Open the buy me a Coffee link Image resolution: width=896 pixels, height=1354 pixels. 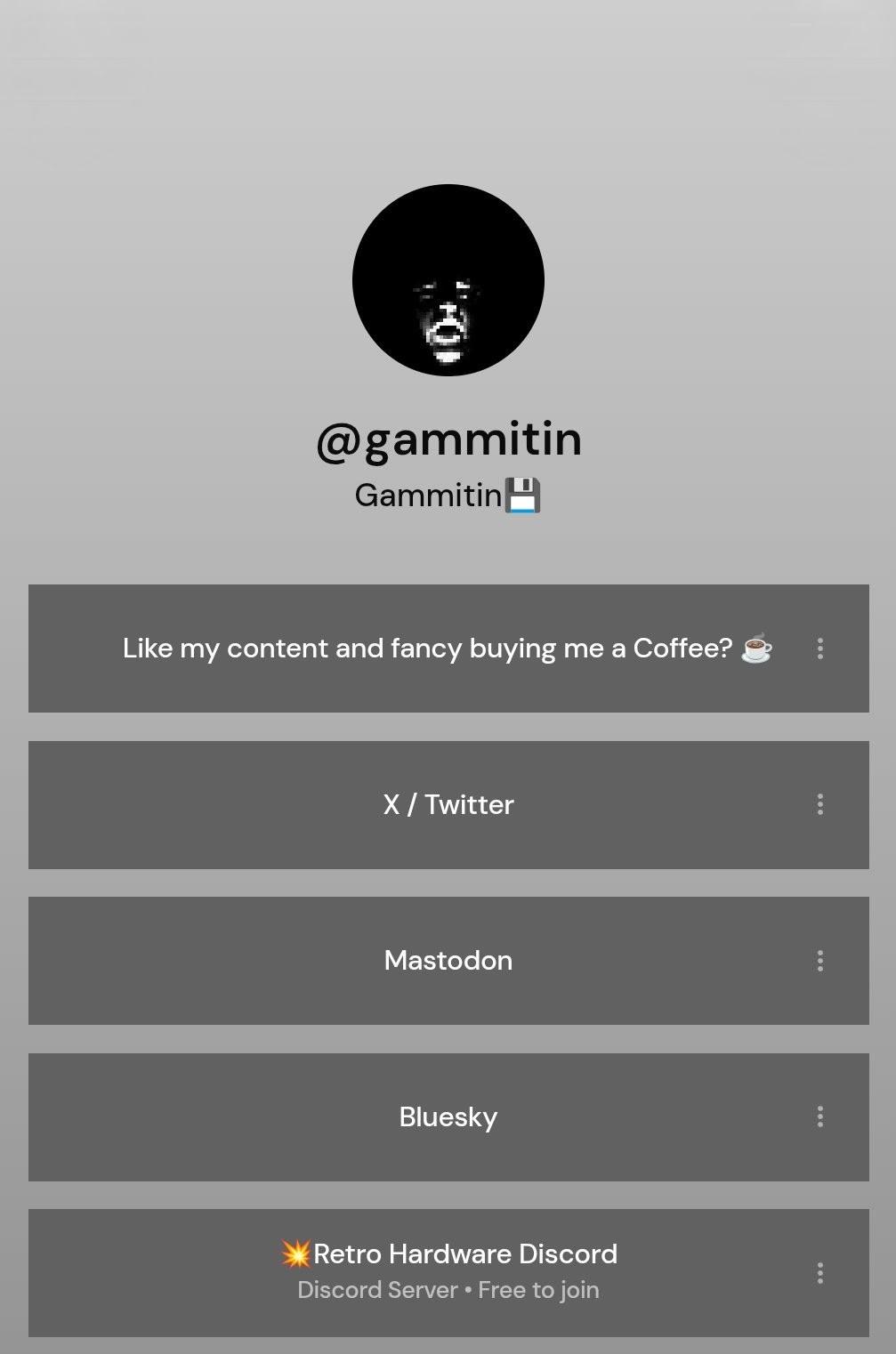(427, 649)
